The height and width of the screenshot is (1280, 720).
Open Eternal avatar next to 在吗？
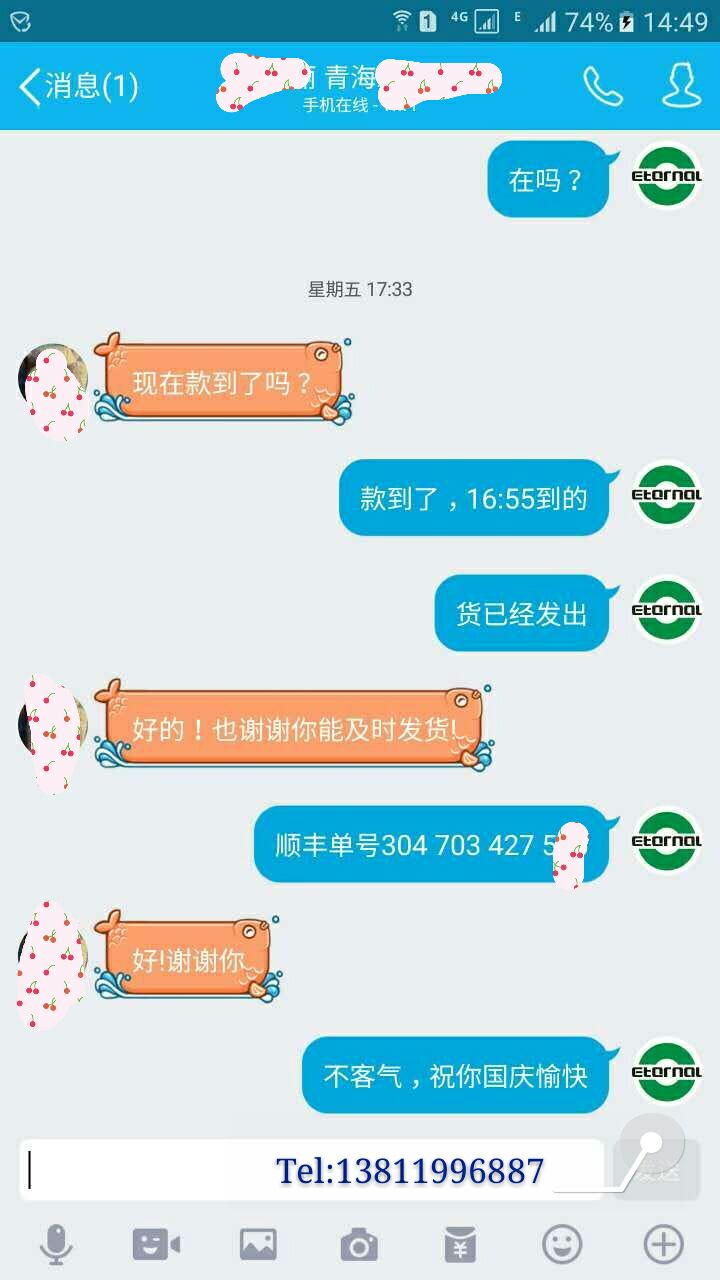[x=668, y=177]
